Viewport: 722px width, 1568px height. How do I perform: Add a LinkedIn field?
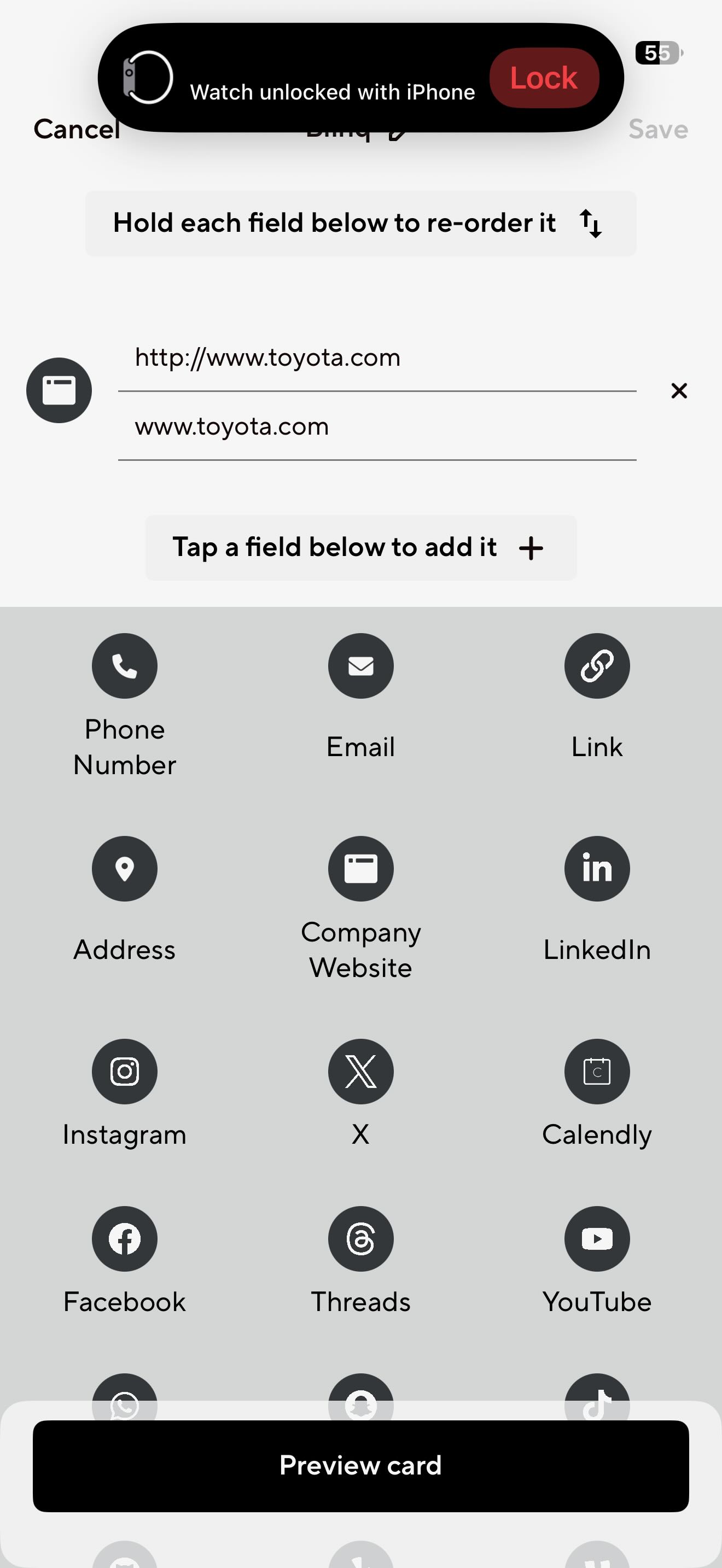[x=597, y=869]
